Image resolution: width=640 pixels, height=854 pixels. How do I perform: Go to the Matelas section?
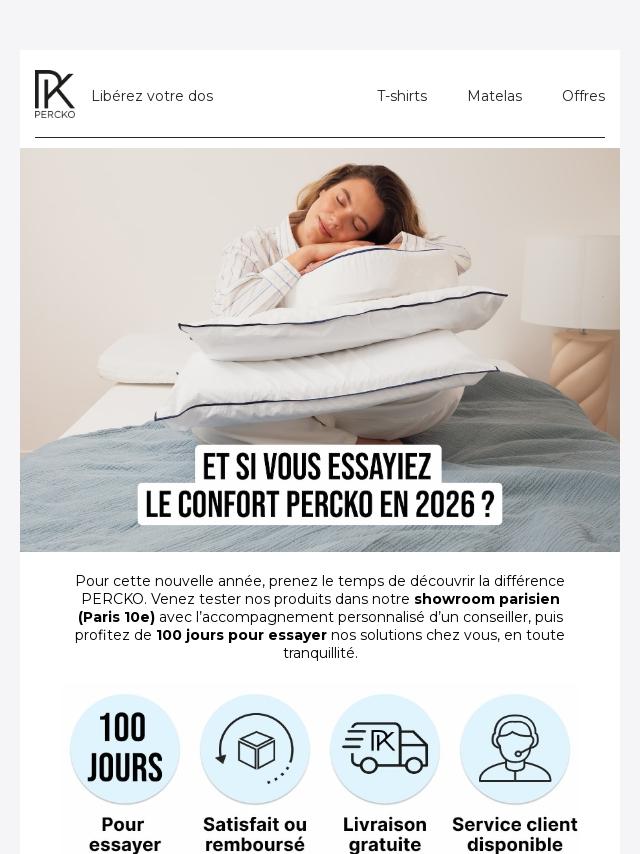(x=494, y=96)
